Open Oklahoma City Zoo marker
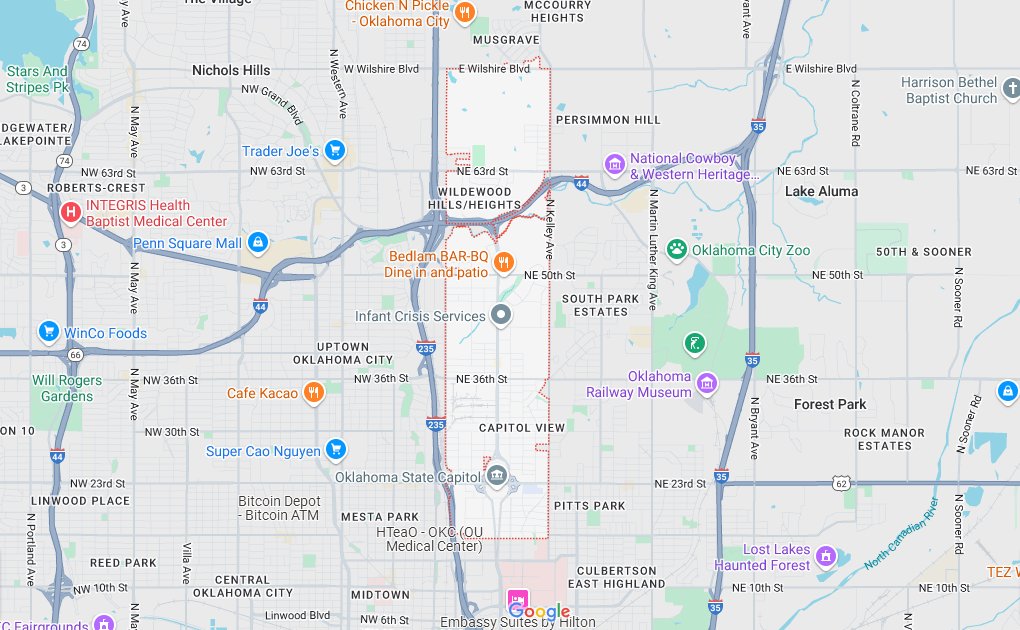The image size is (1020, 630). click(677, 250)
